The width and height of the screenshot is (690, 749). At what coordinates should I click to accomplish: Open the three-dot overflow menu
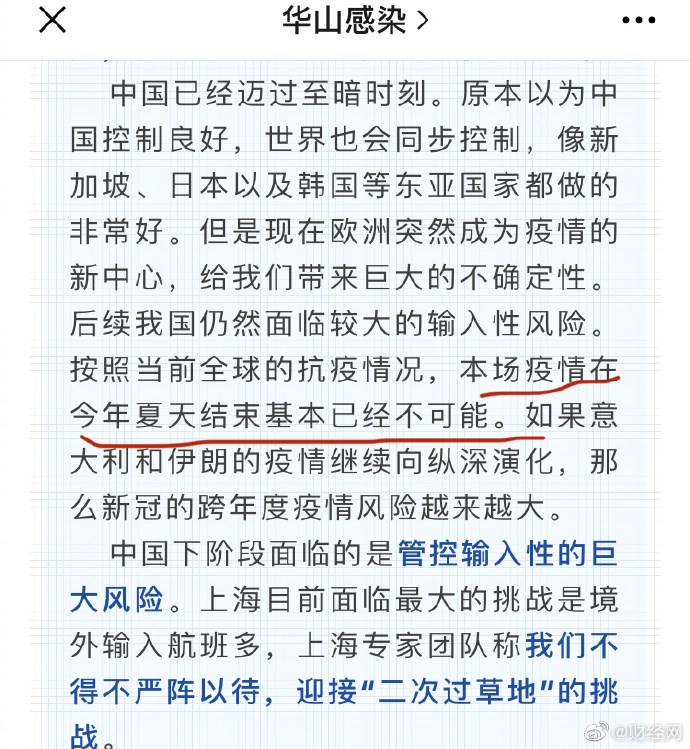click(638, 20)
